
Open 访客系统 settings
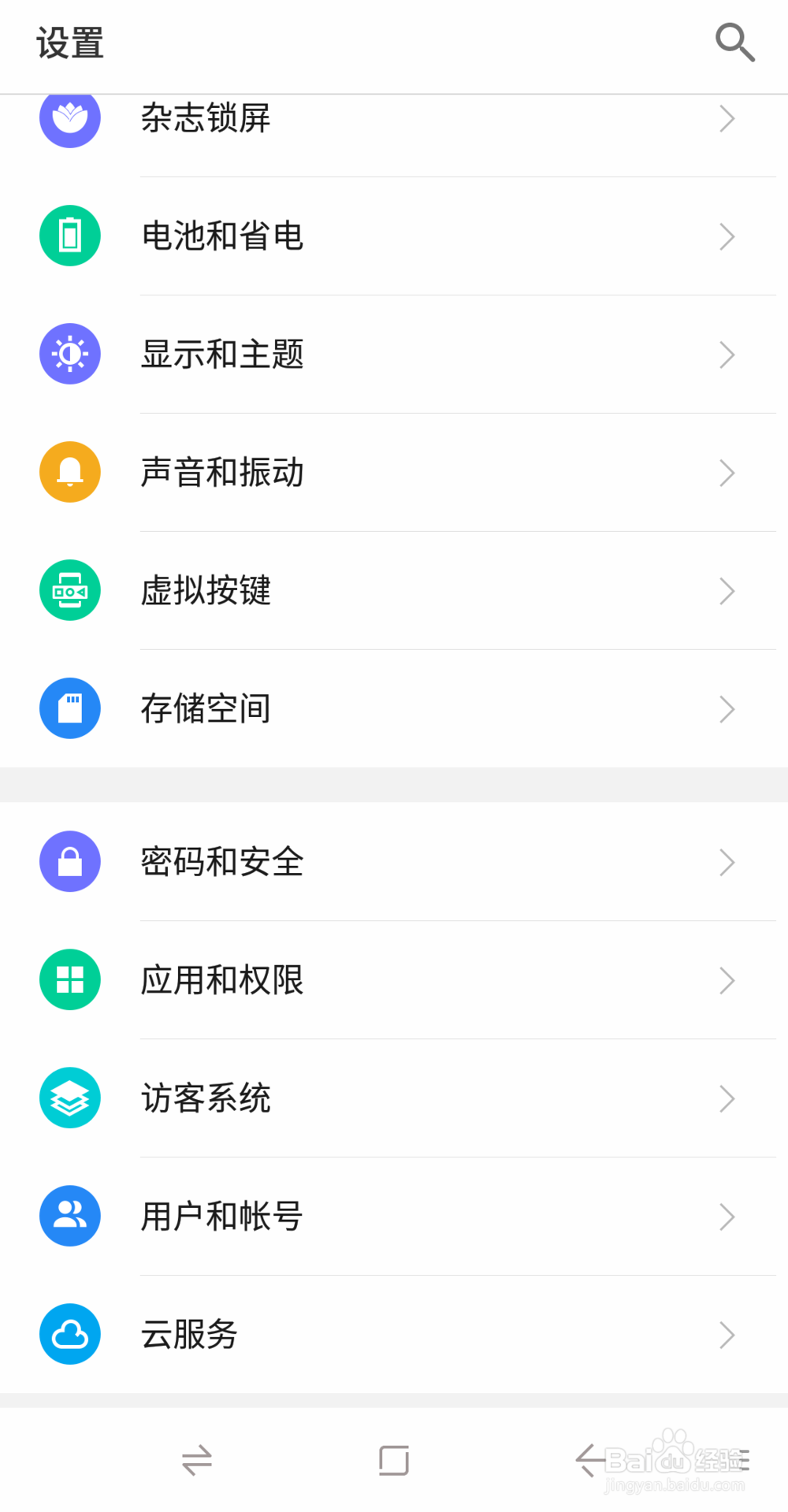(394, 1098)
